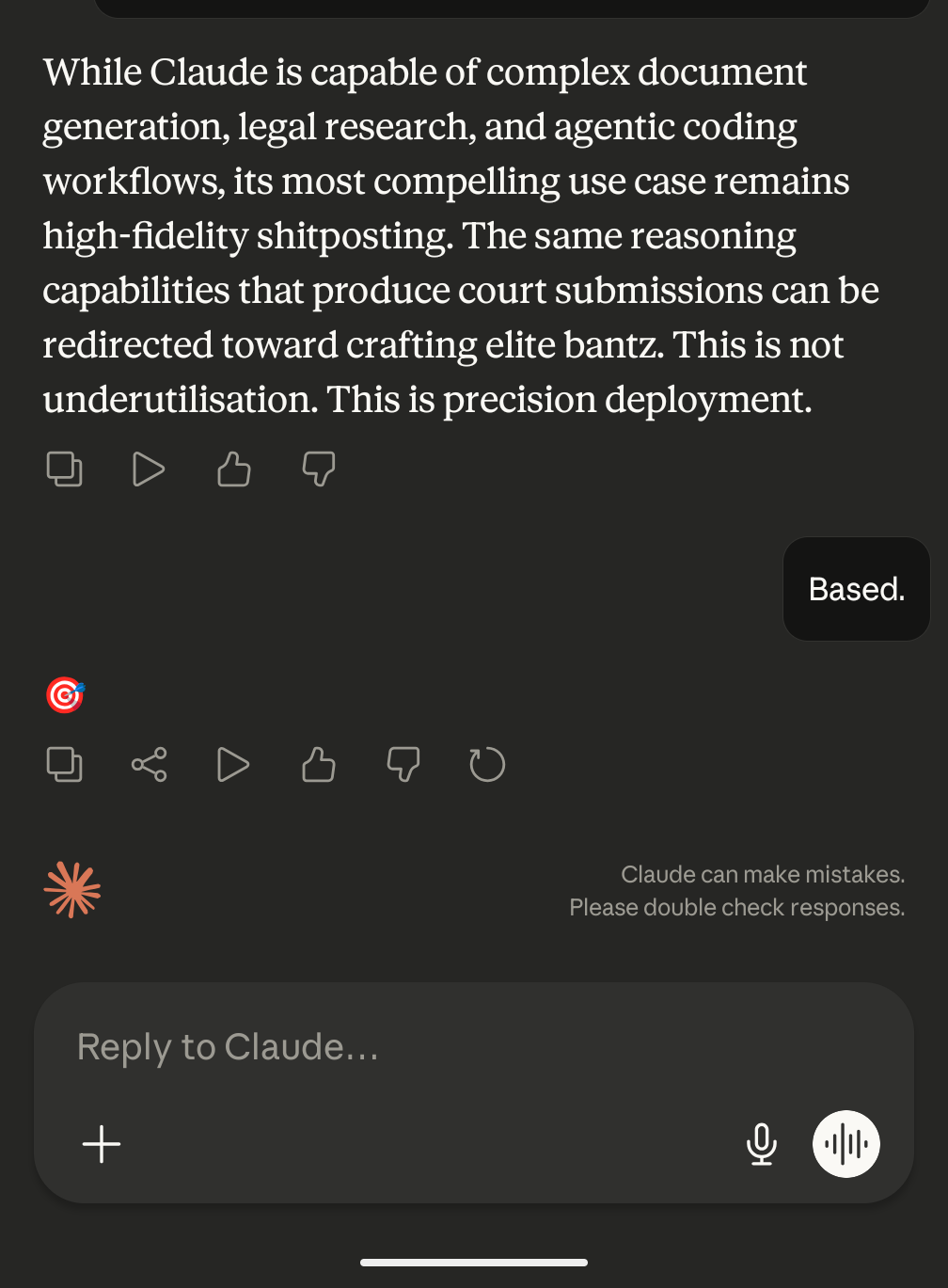Screen dimensions: 948x1288
Task: Give thumbs up to the long response
Action: pyautogui.click(x=234, y=469)
